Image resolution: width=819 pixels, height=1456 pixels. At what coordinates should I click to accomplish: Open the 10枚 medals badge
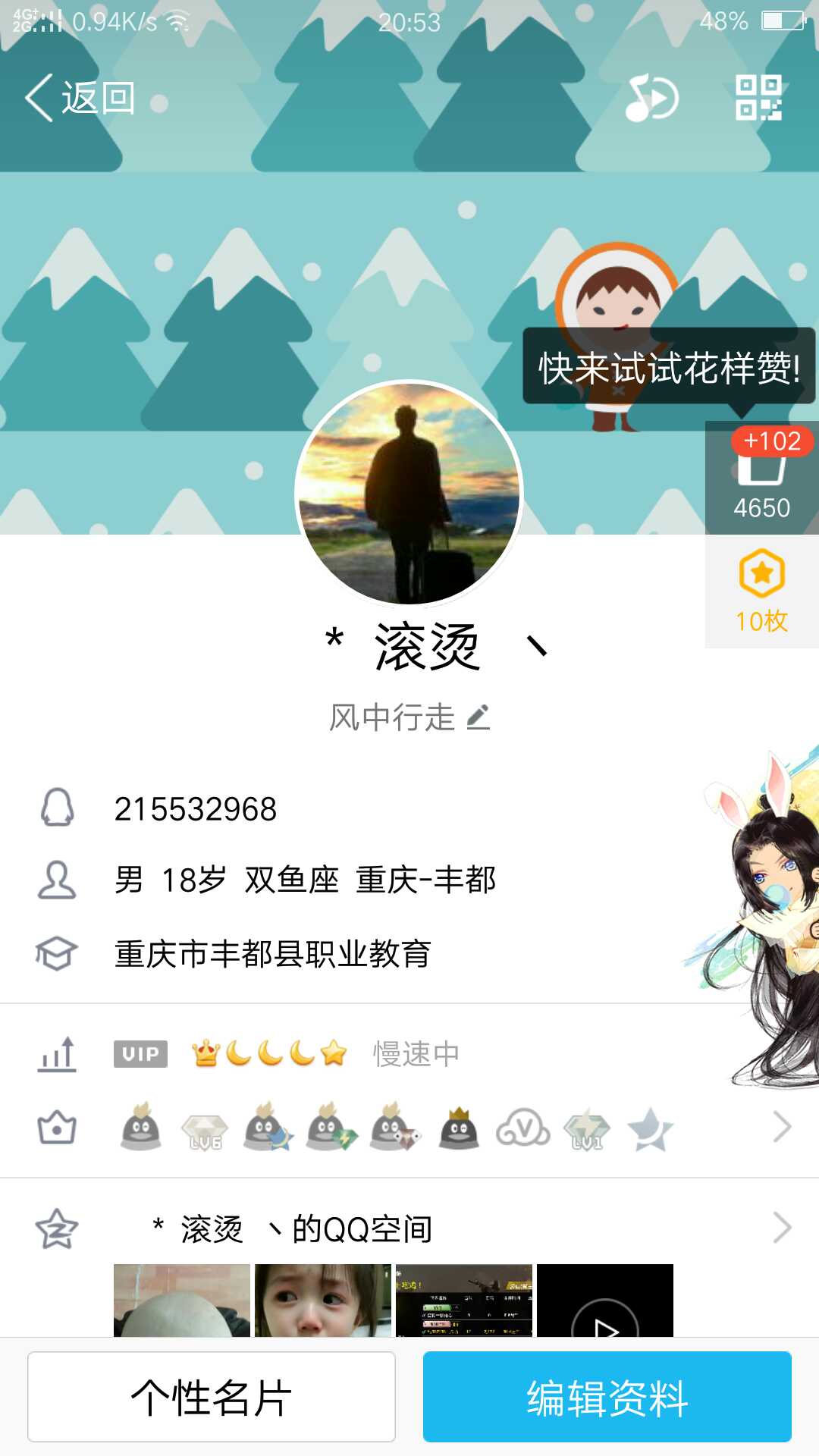point(762,591)
